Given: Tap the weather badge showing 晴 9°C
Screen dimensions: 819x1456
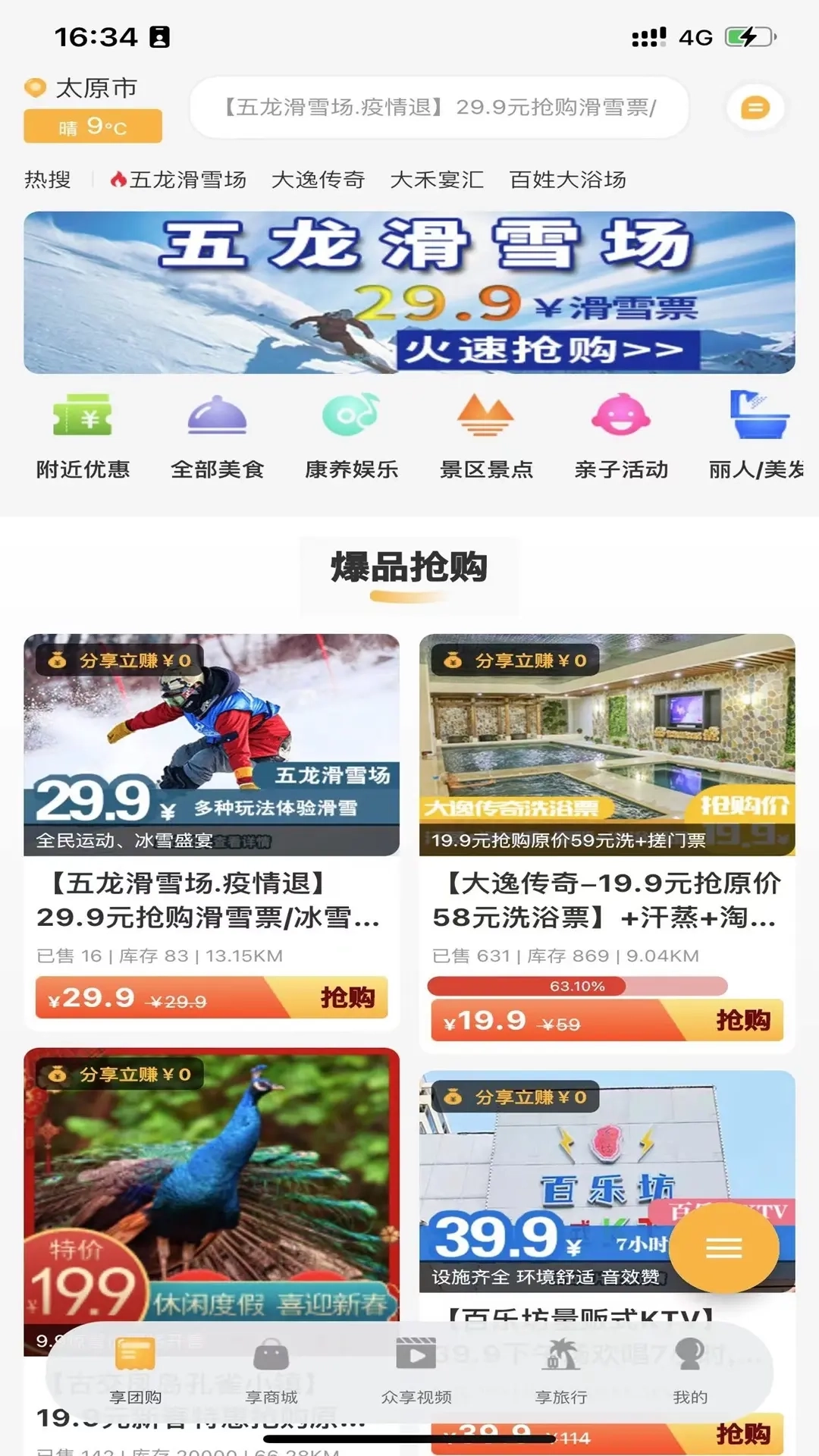Looking at the screenshot, I should click(x=91, y=126).
